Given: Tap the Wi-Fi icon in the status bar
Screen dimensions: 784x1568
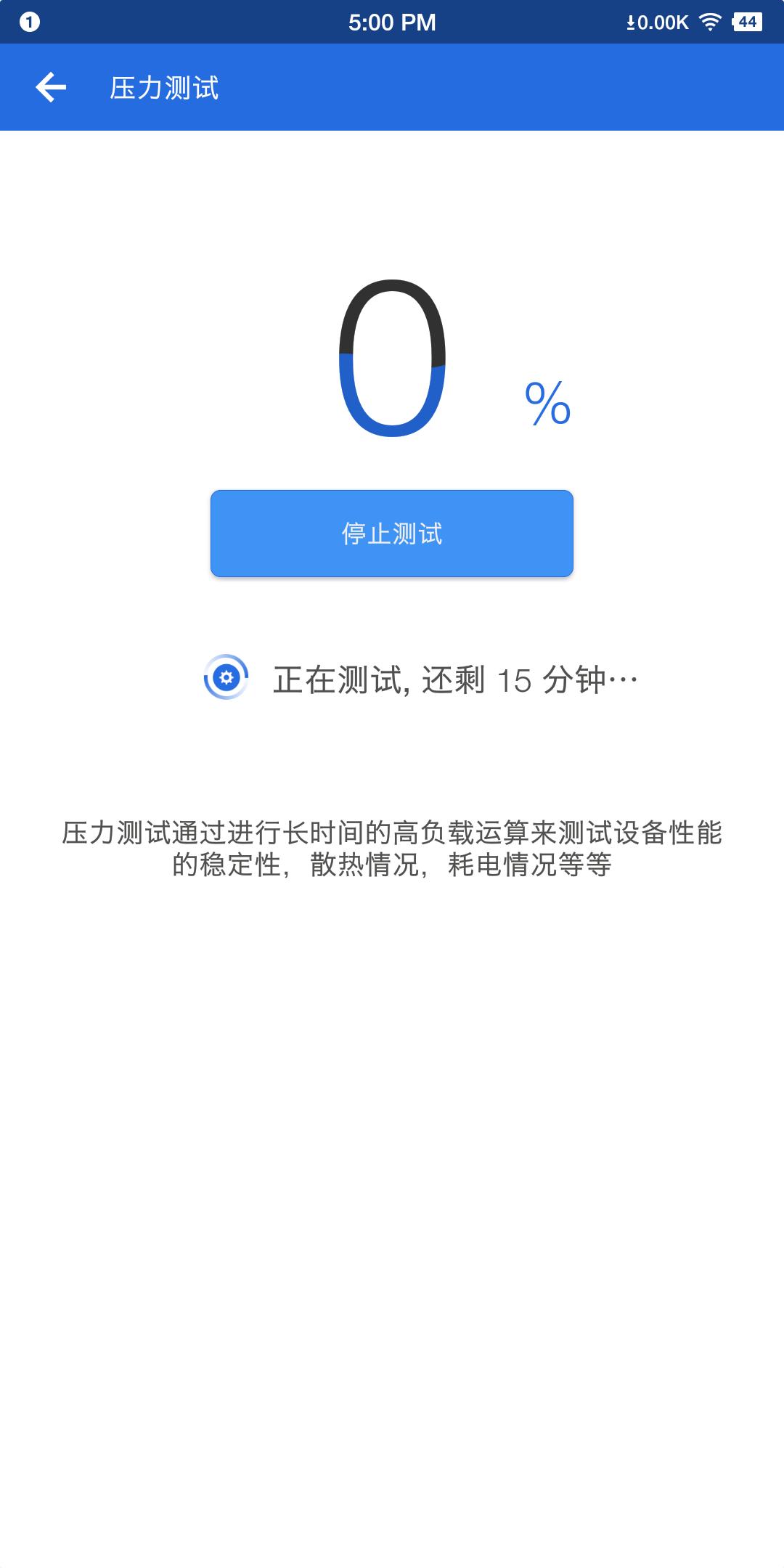Looking at the screenshot, I should [x=709, y=22].
